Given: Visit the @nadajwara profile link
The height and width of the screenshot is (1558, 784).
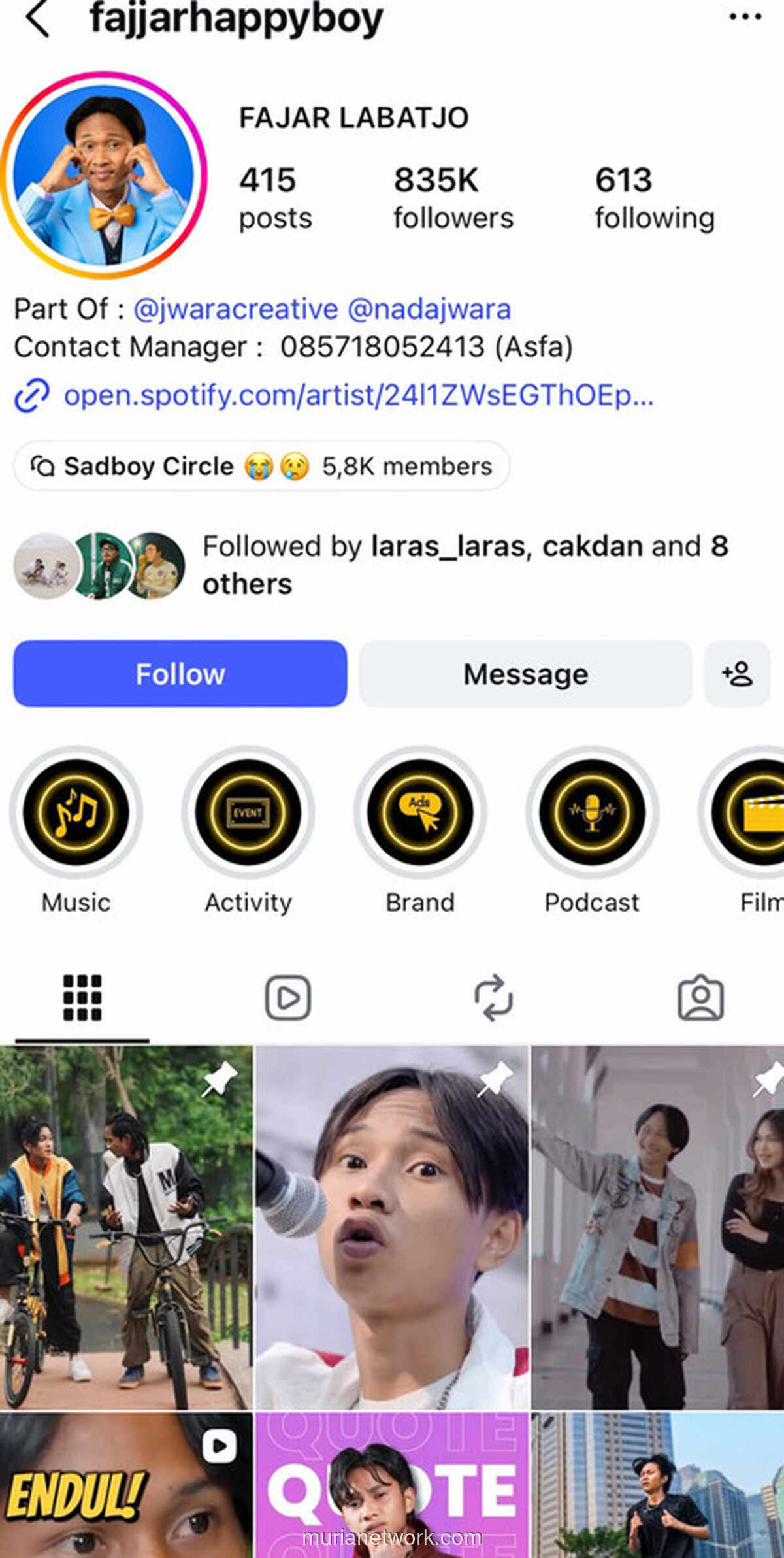Looking at the screenshot, I should click(429, 308).
